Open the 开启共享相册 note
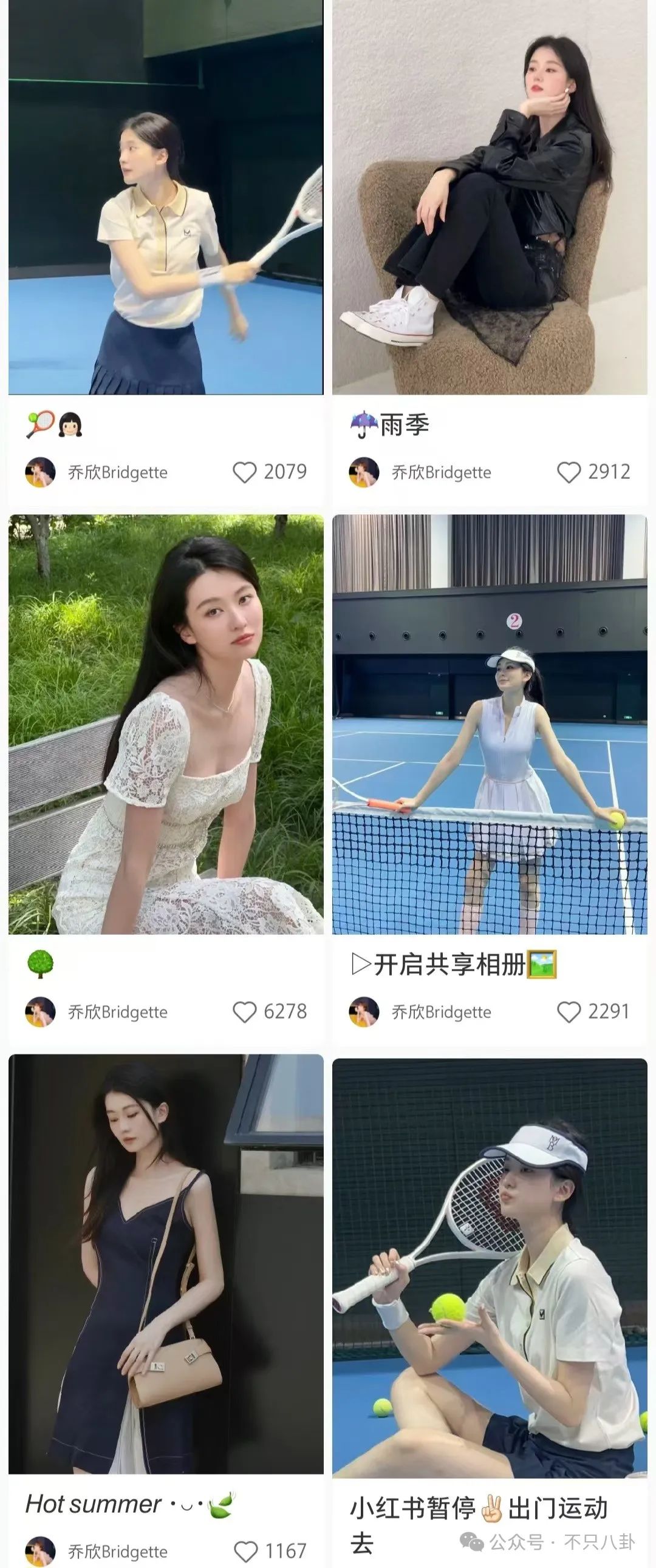 point(490,724)
